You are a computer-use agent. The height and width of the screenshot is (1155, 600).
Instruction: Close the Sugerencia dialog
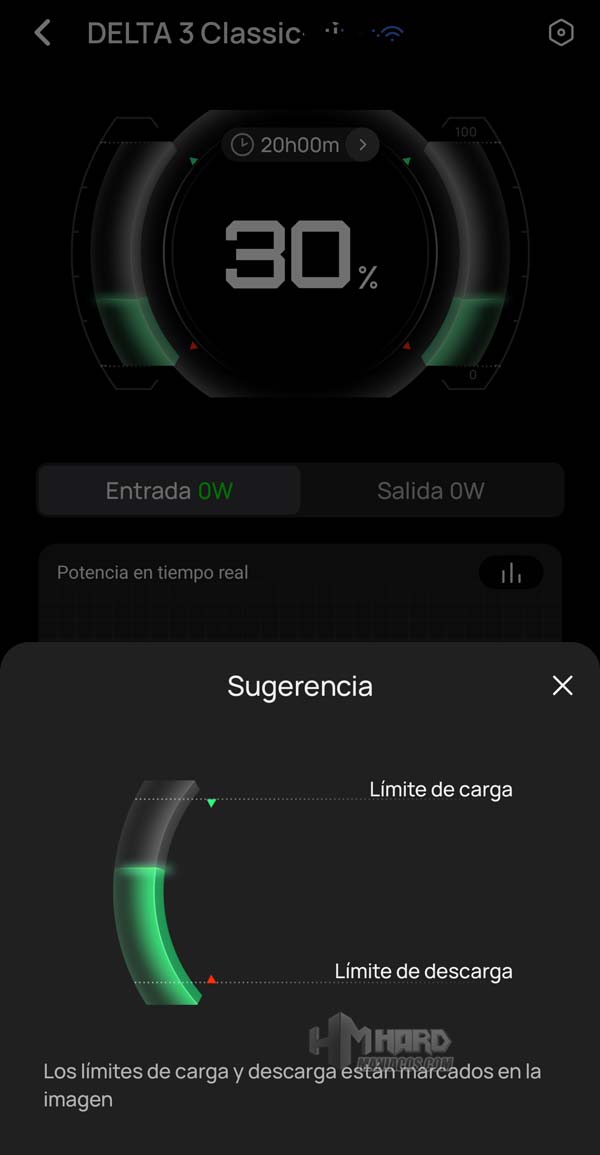563,685
